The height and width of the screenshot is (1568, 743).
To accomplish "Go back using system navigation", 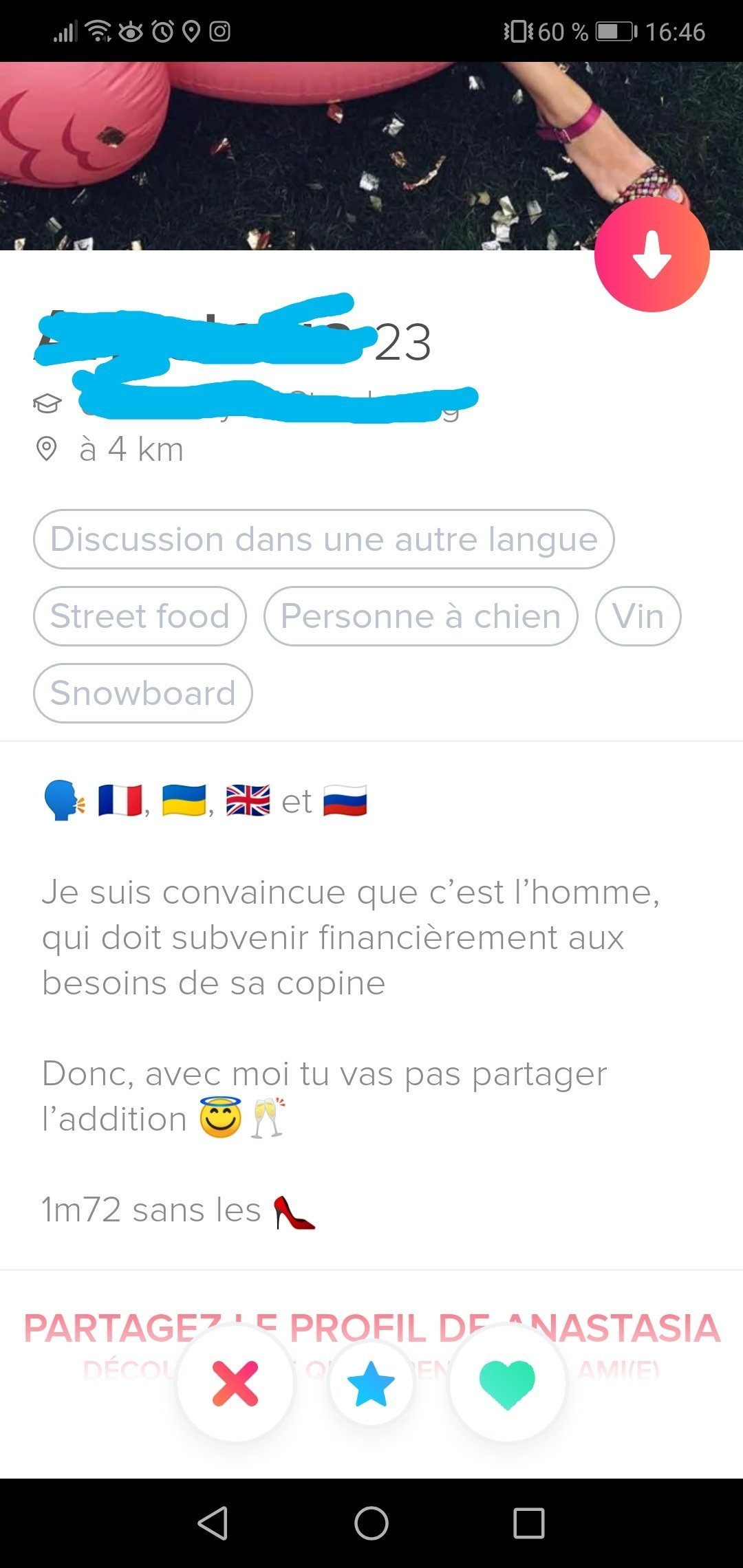I will (x=213, y=1523).
